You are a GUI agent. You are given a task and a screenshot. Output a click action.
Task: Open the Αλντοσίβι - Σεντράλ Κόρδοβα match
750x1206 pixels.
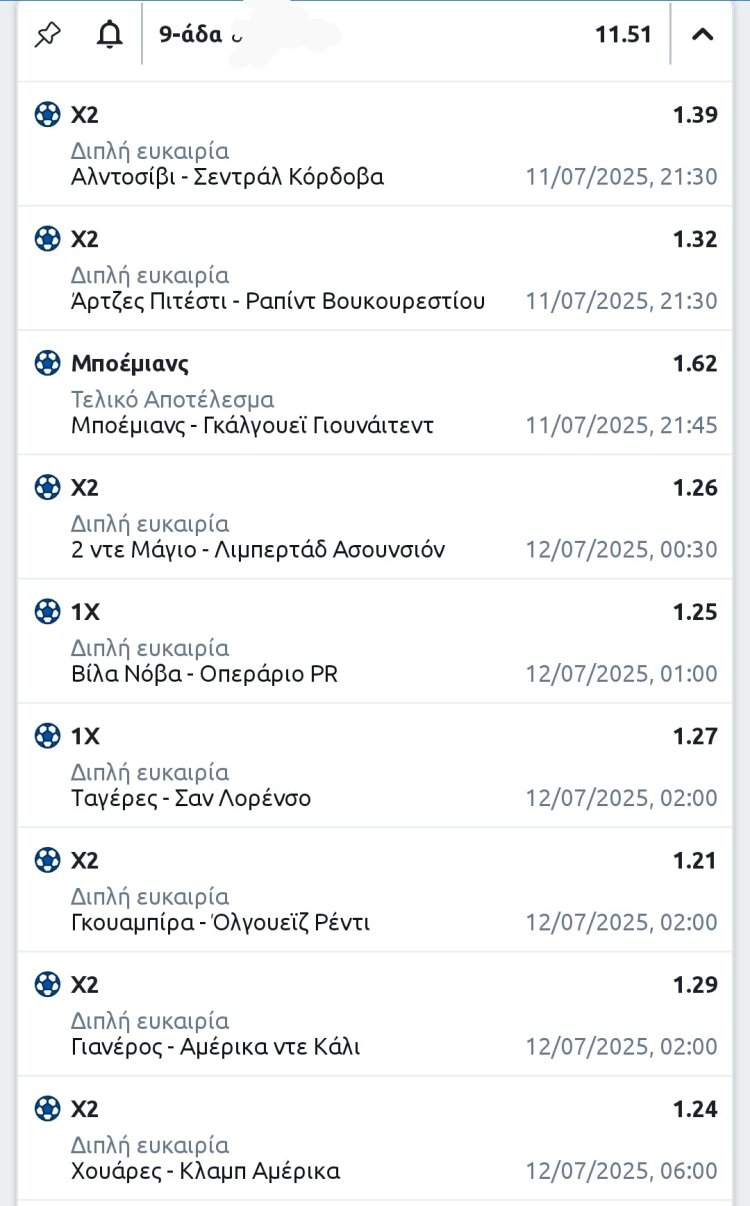228,177
